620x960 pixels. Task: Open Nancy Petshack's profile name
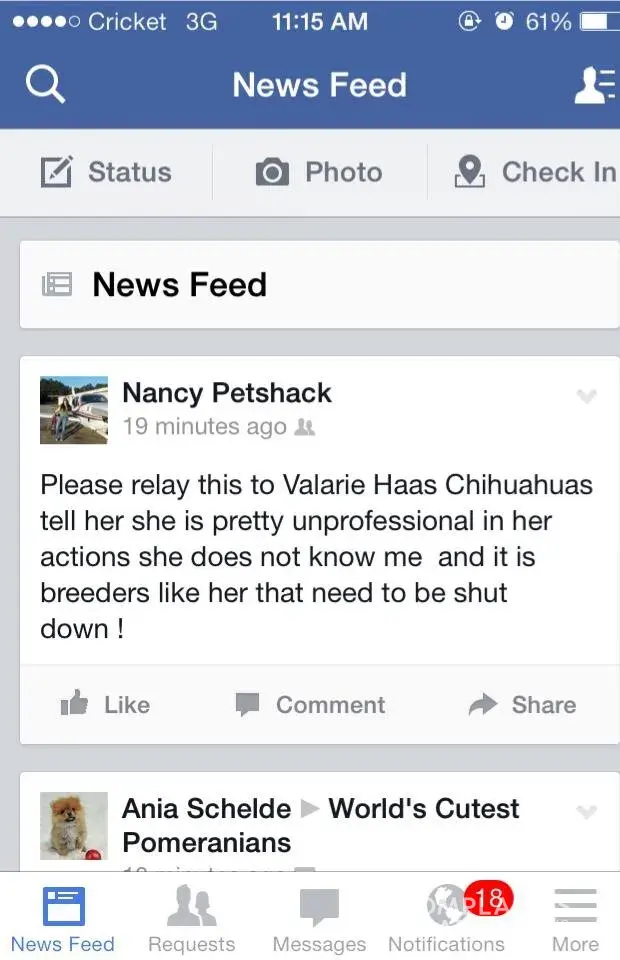227,393
